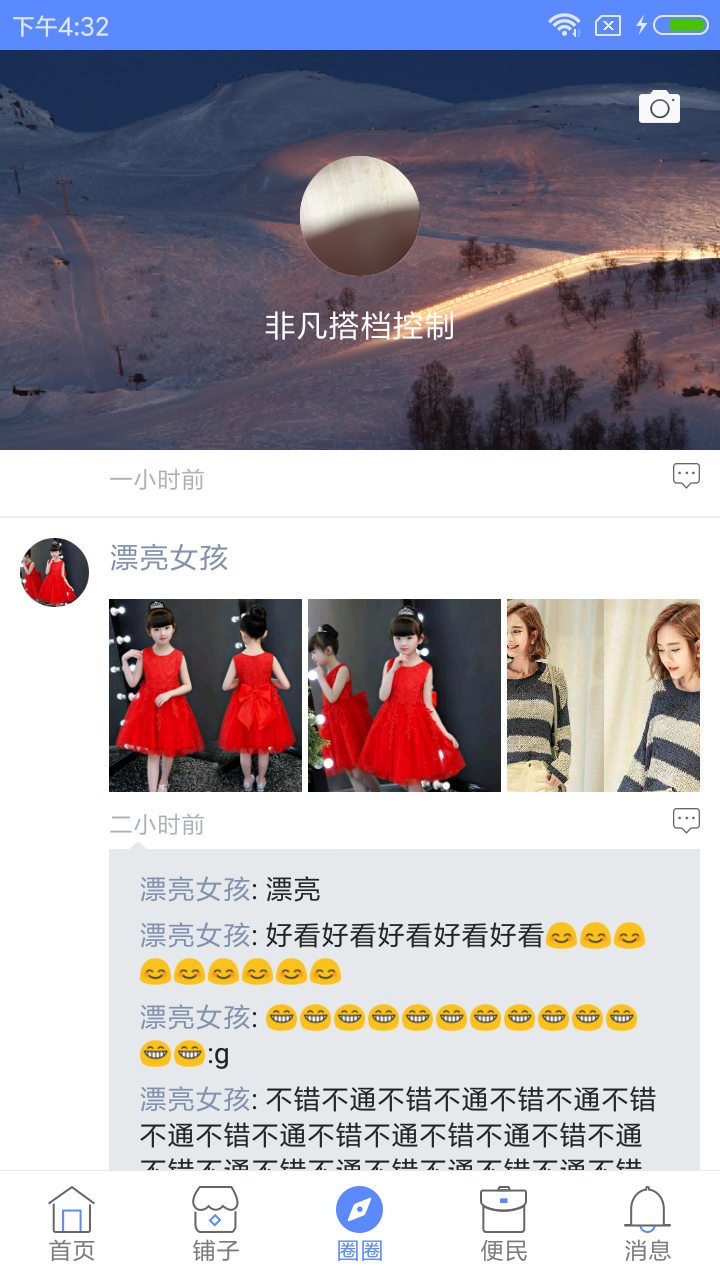The width and height of the screenshot is (720, 1280).
Task: Open 漂亮女孩's avatar beside her post
Action: [55, 572]
